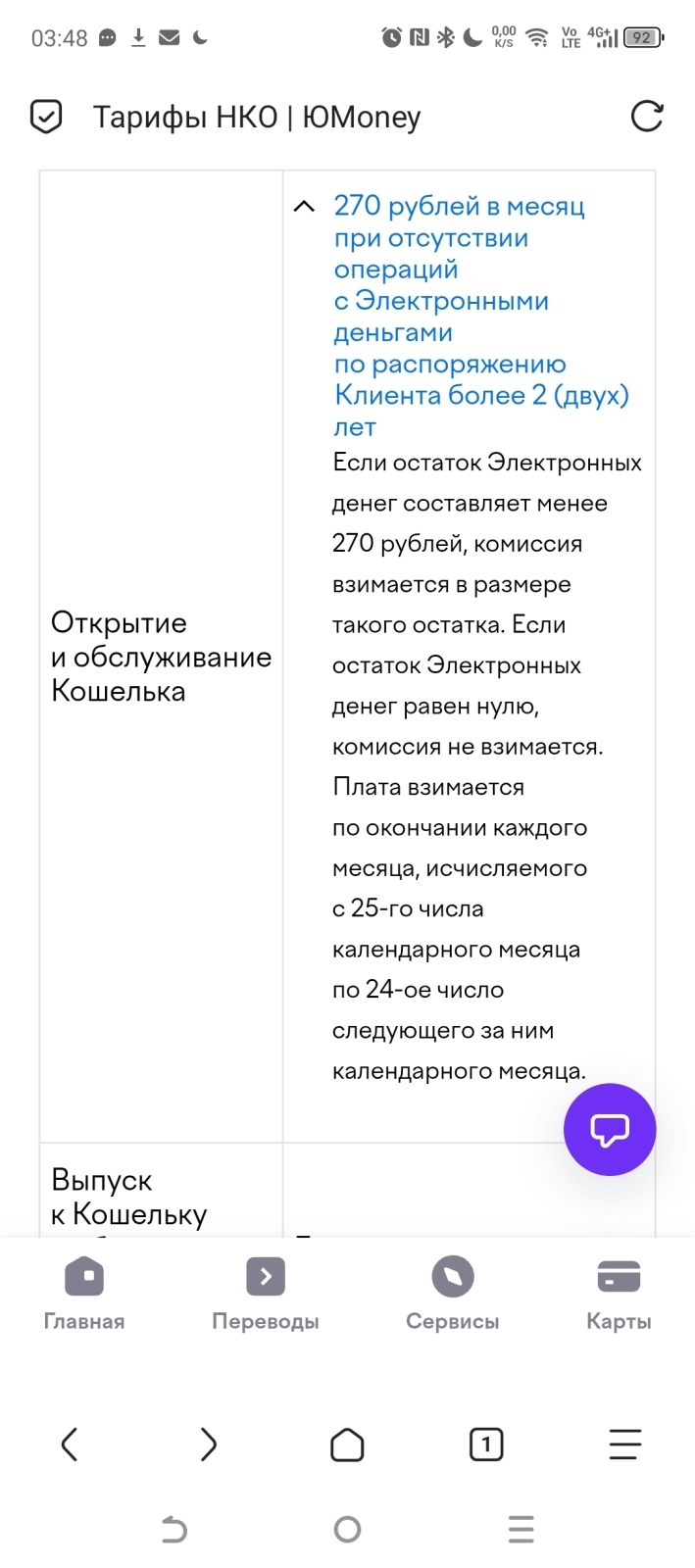Image resolution: width=695 pixels, height=1568 pixels.
Task: Open site security shield info
Action: pos(46,117)
